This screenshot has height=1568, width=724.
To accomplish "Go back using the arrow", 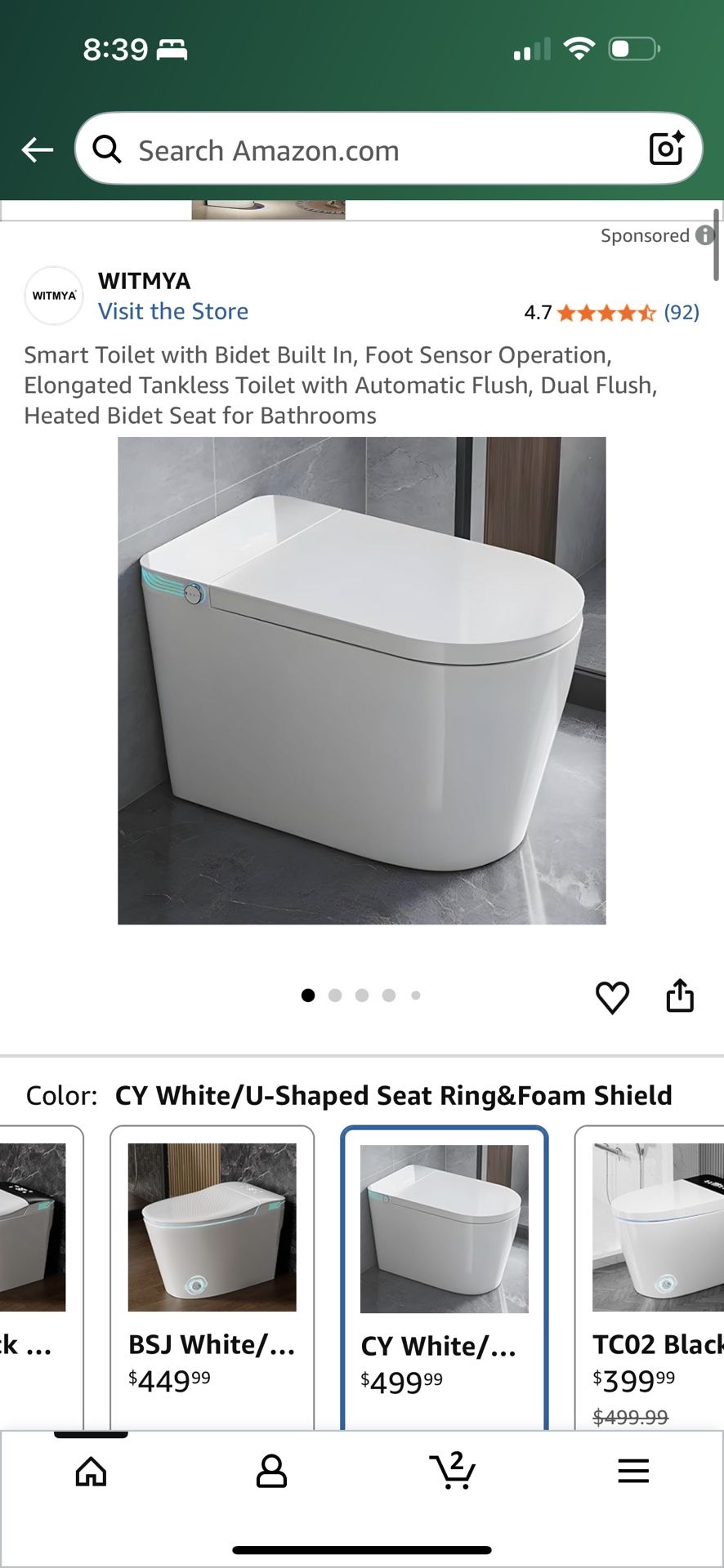I will [38, 150].
